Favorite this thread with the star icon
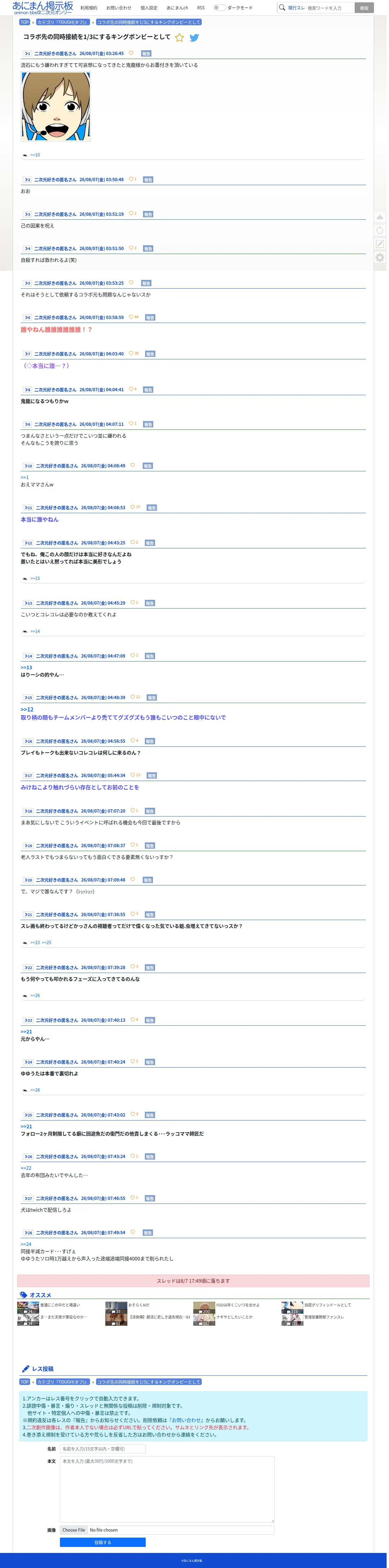389x1568 pixels. pos(180,38)
